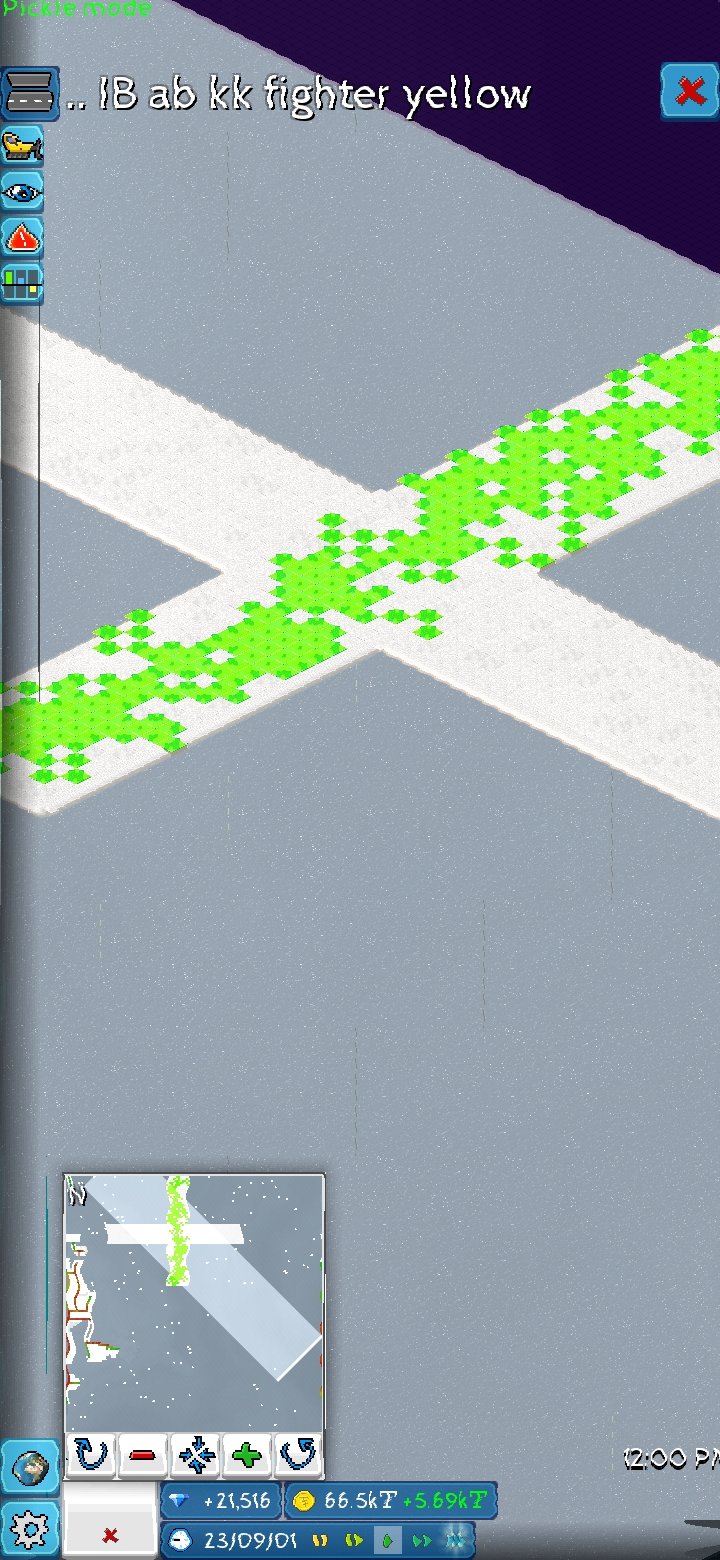
Task: Tap the minimap to jump location
Action: (194, 1303)
